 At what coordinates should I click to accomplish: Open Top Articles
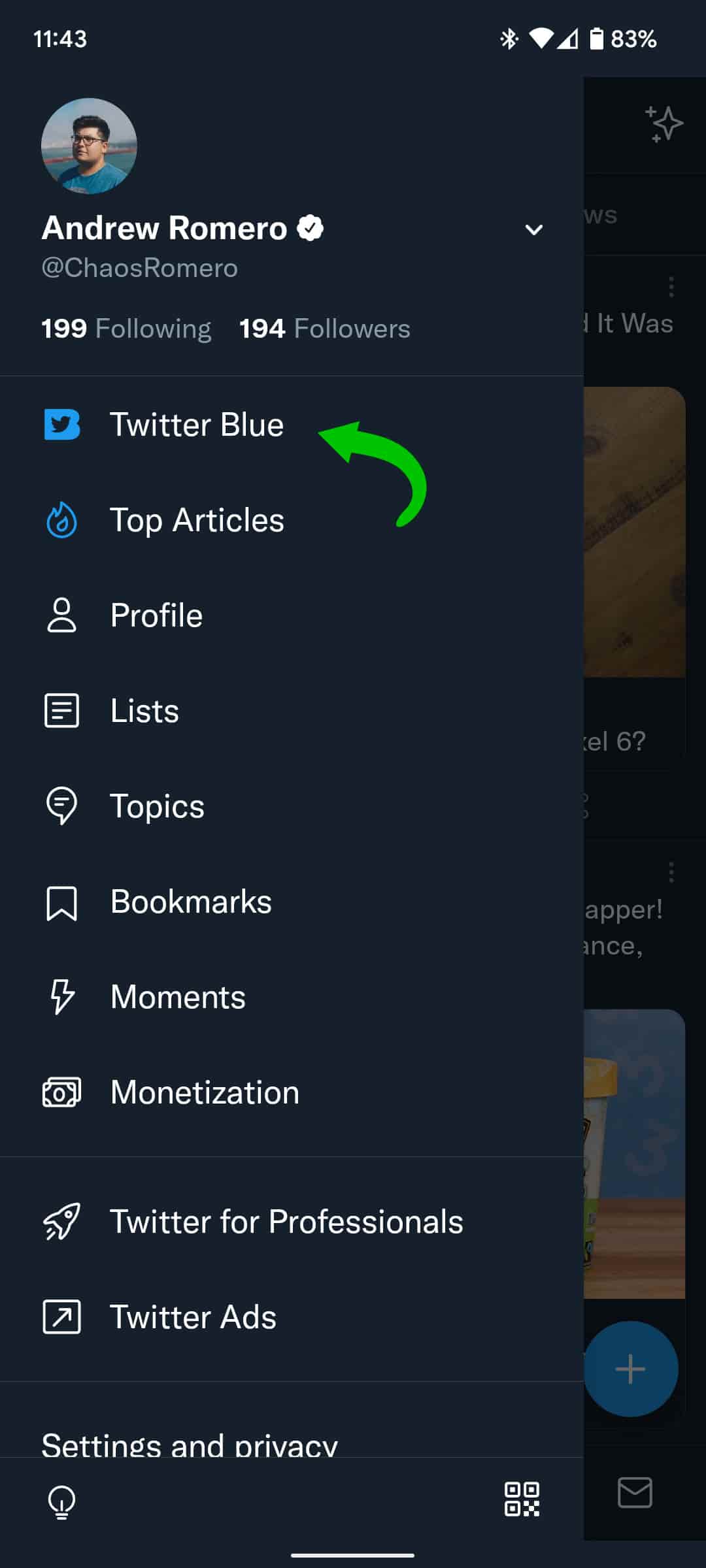(x=196, y=521)
